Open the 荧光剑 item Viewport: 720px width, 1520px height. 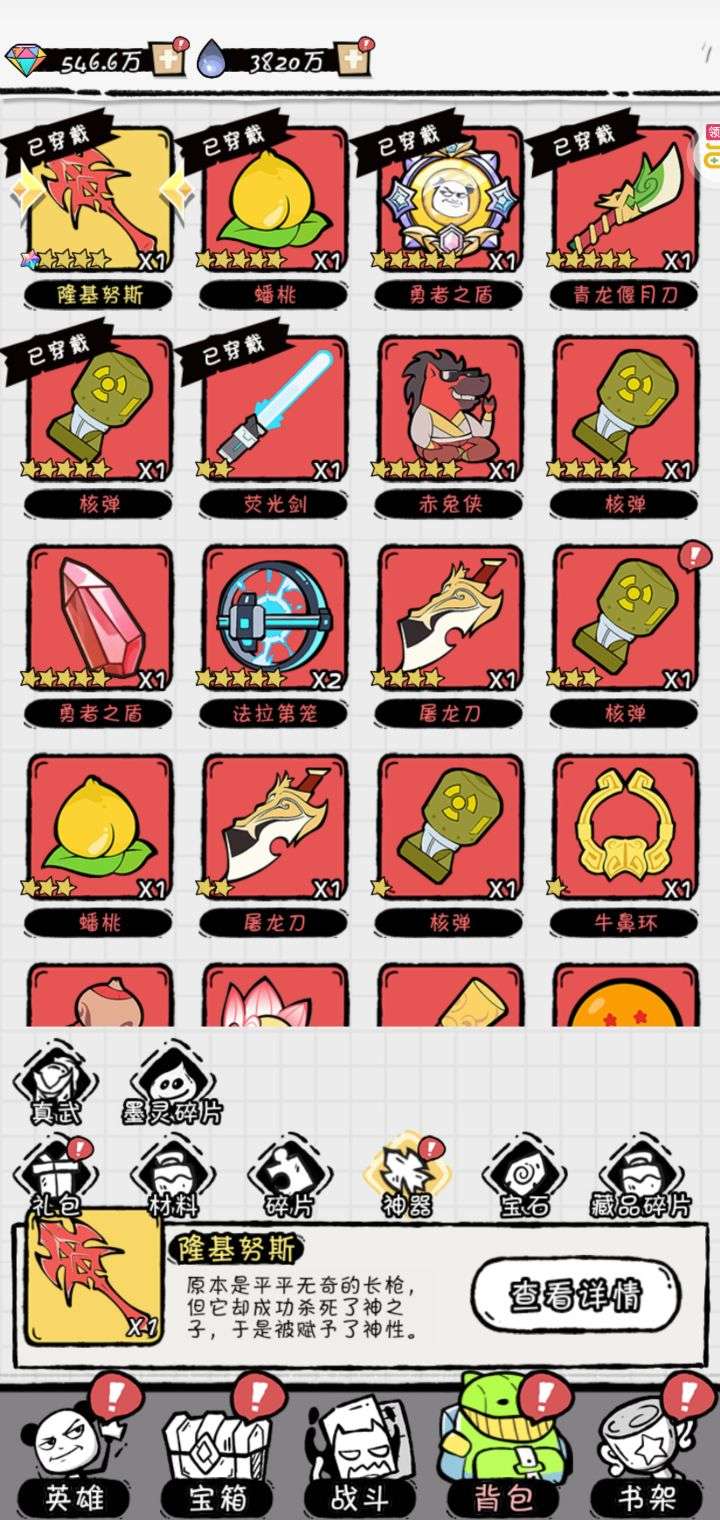275,412
